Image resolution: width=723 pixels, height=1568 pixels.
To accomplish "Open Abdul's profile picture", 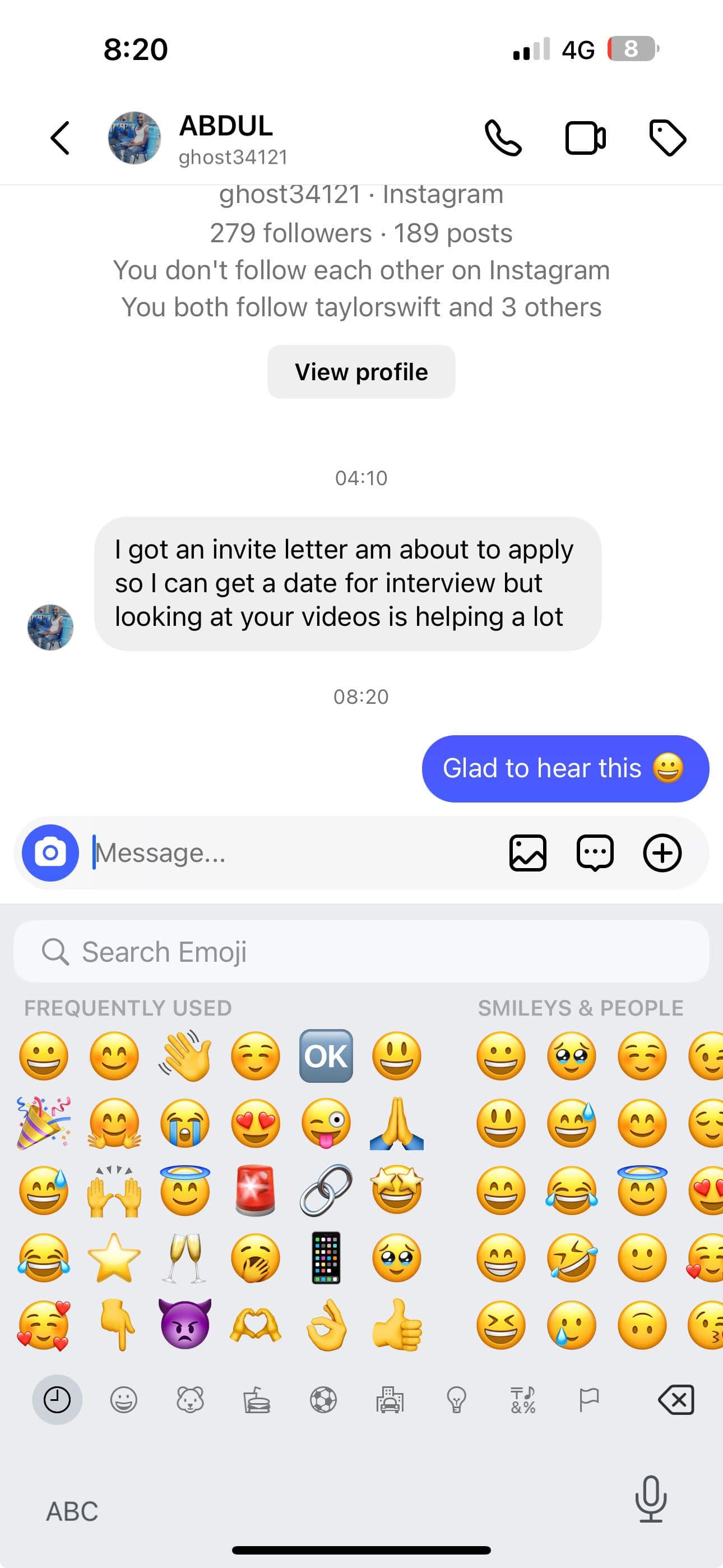I will point(133,137).
